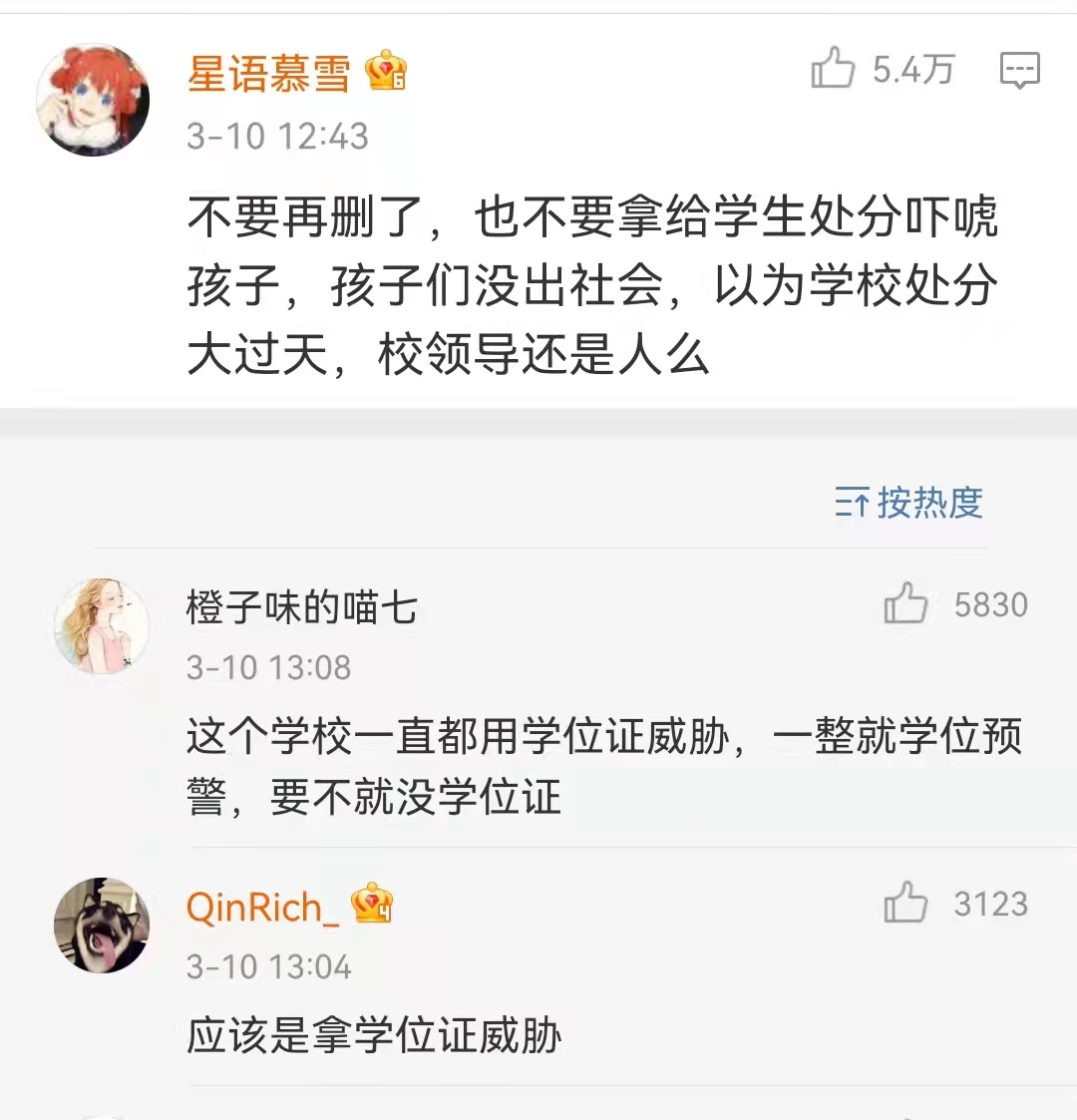Click 橙子味的喵七's avatar
The height and width of the screenshot is (1120, 1077).
click(101, 626)
